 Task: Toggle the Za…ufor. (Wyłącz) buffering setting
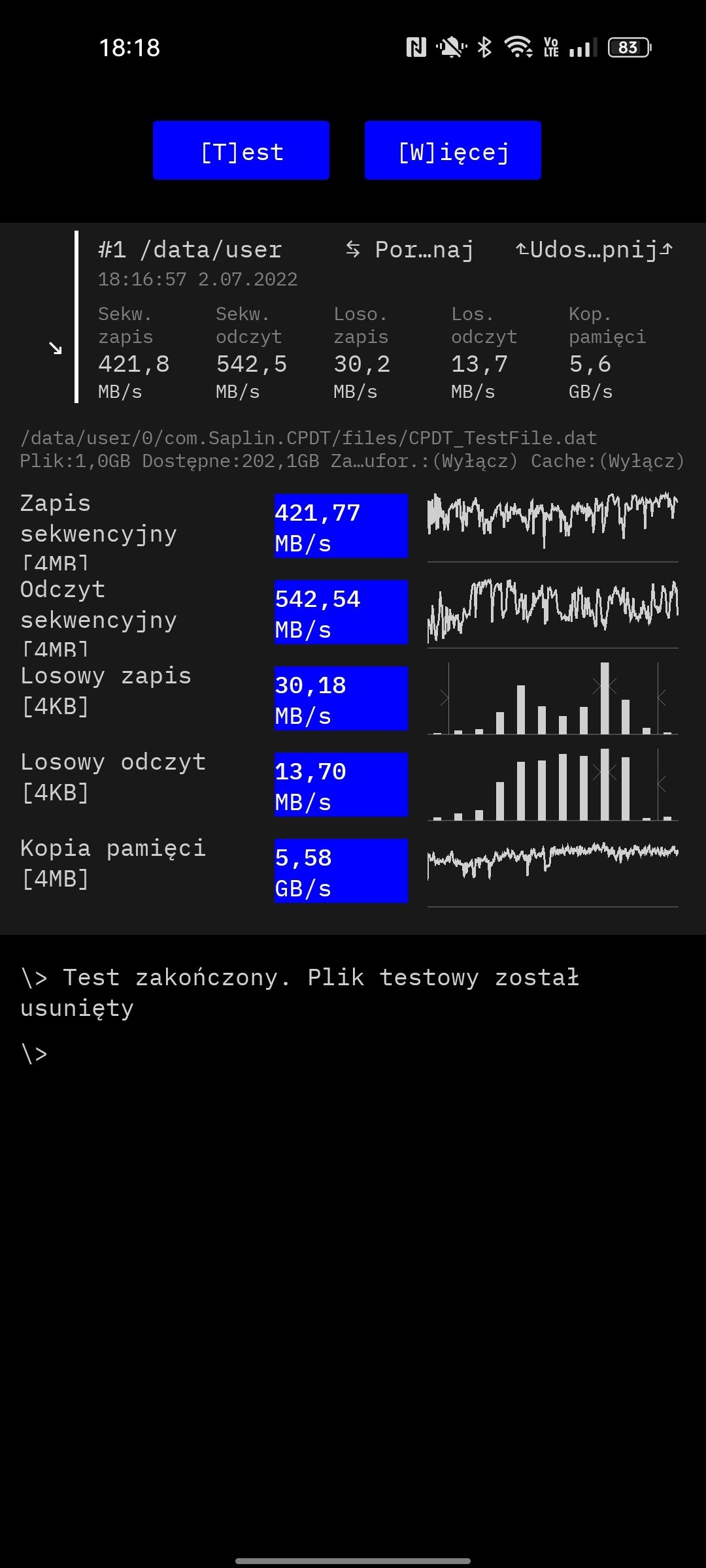424,461
